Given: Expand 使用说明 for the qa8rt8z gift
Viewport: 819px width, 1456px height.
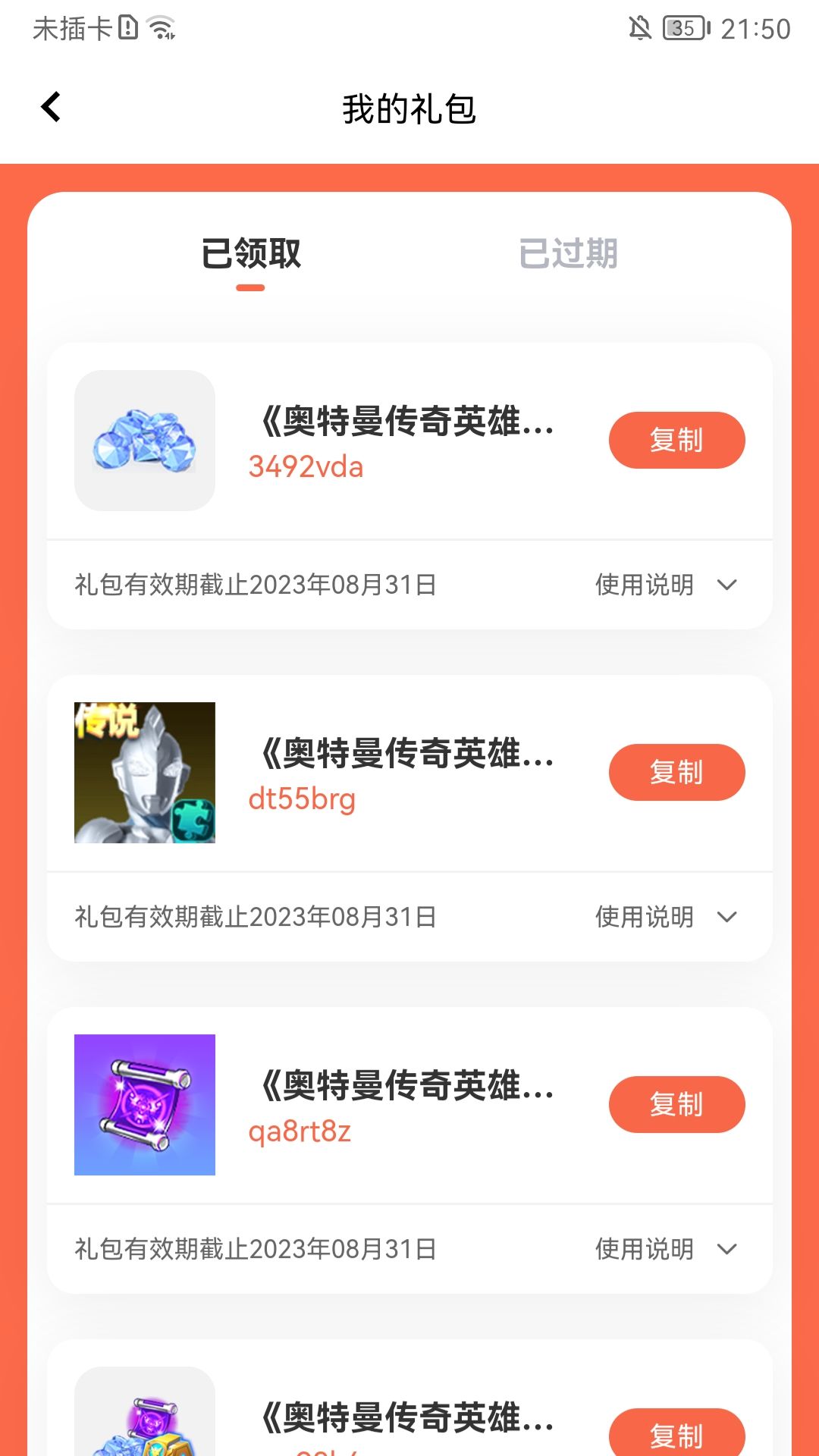Looking at the screenshot, I should click(666, 1250).
